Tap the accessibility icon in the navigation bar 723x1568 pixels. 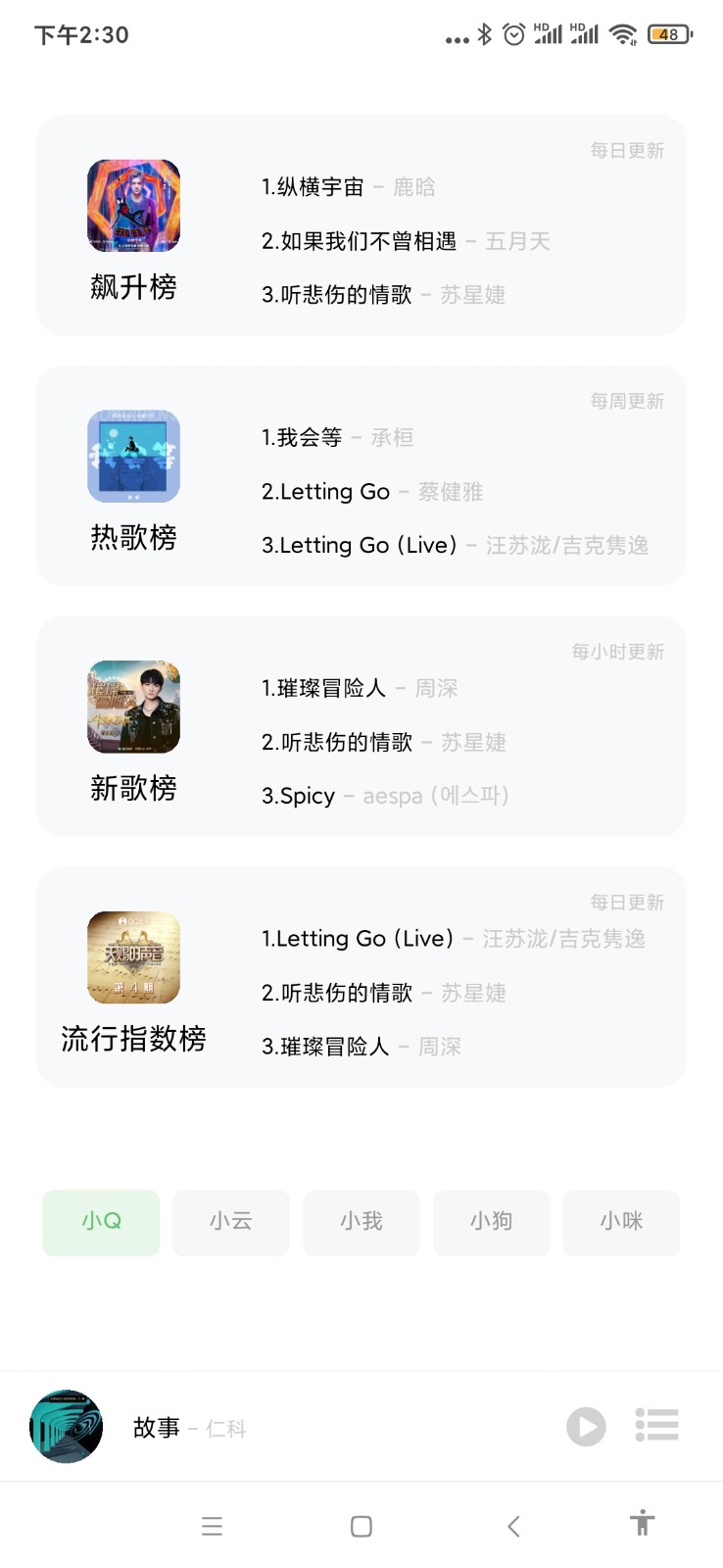[642, 1526]
